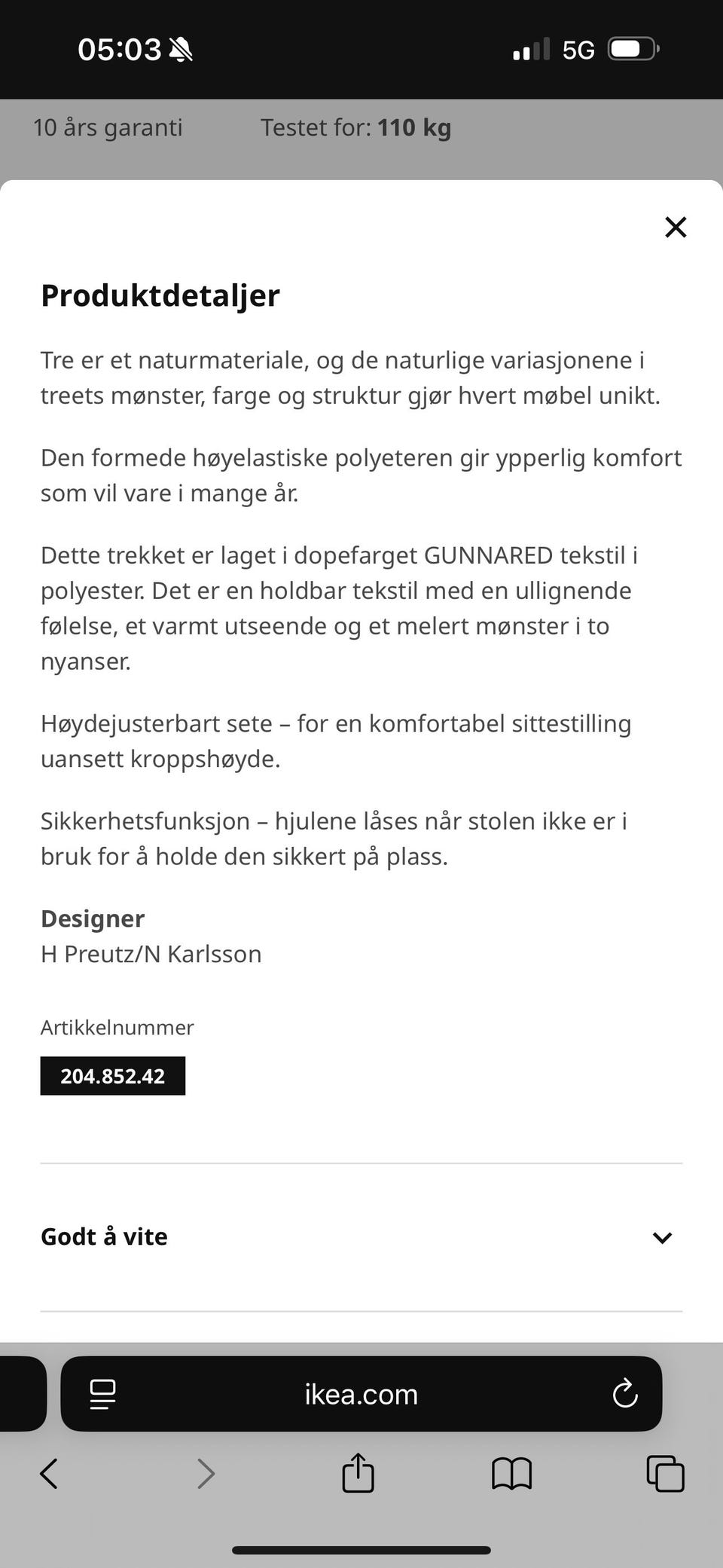
Task: Tap the Testet for: 110 kg label
Action: [355, 127]
